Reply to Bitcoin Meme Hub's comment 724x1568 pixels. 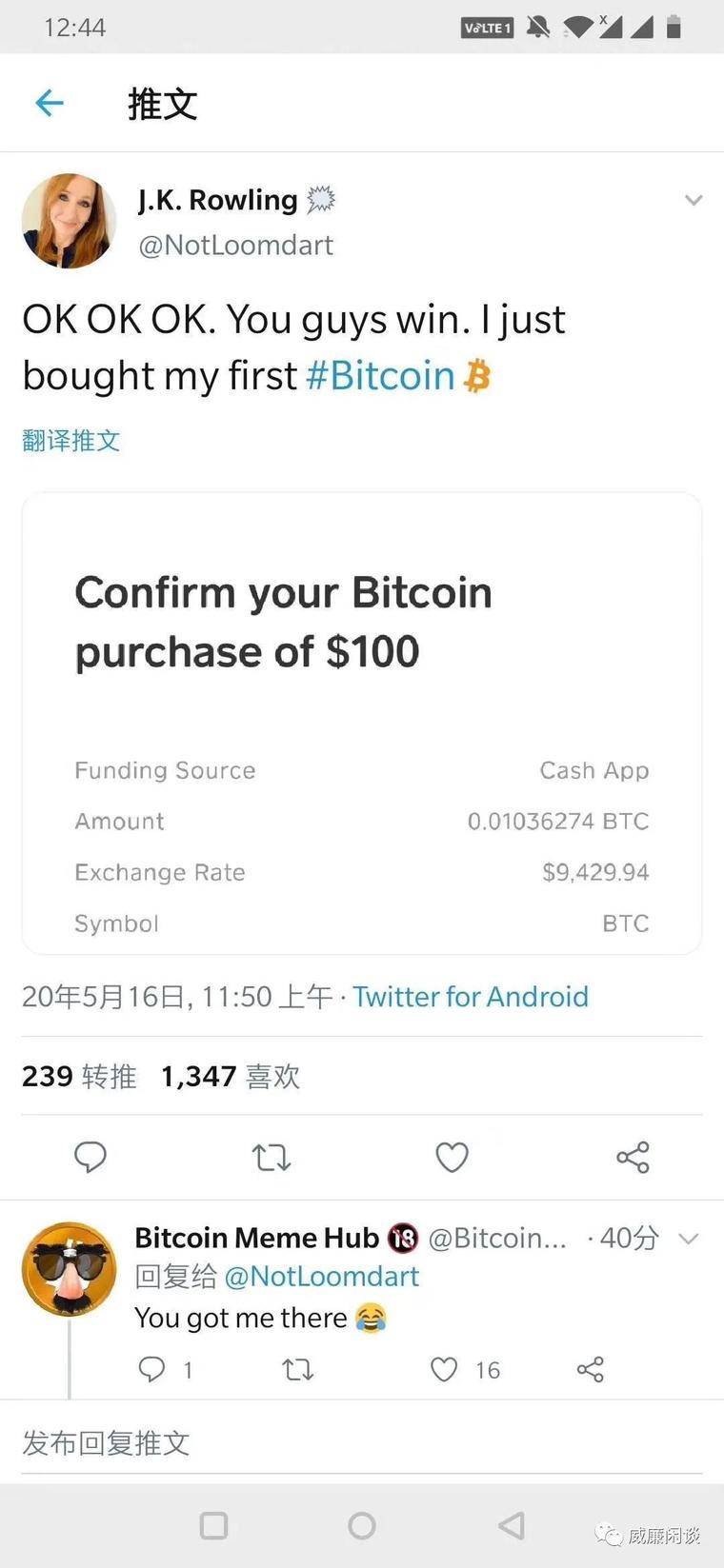pos(152,1370)
